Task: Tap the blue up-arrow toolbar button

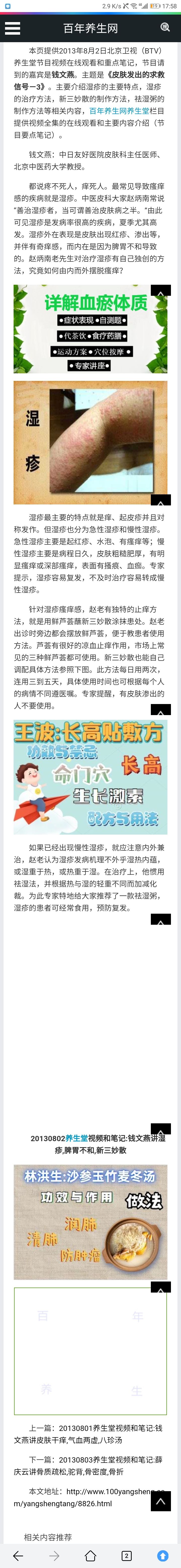Action: click(162, 1551)
